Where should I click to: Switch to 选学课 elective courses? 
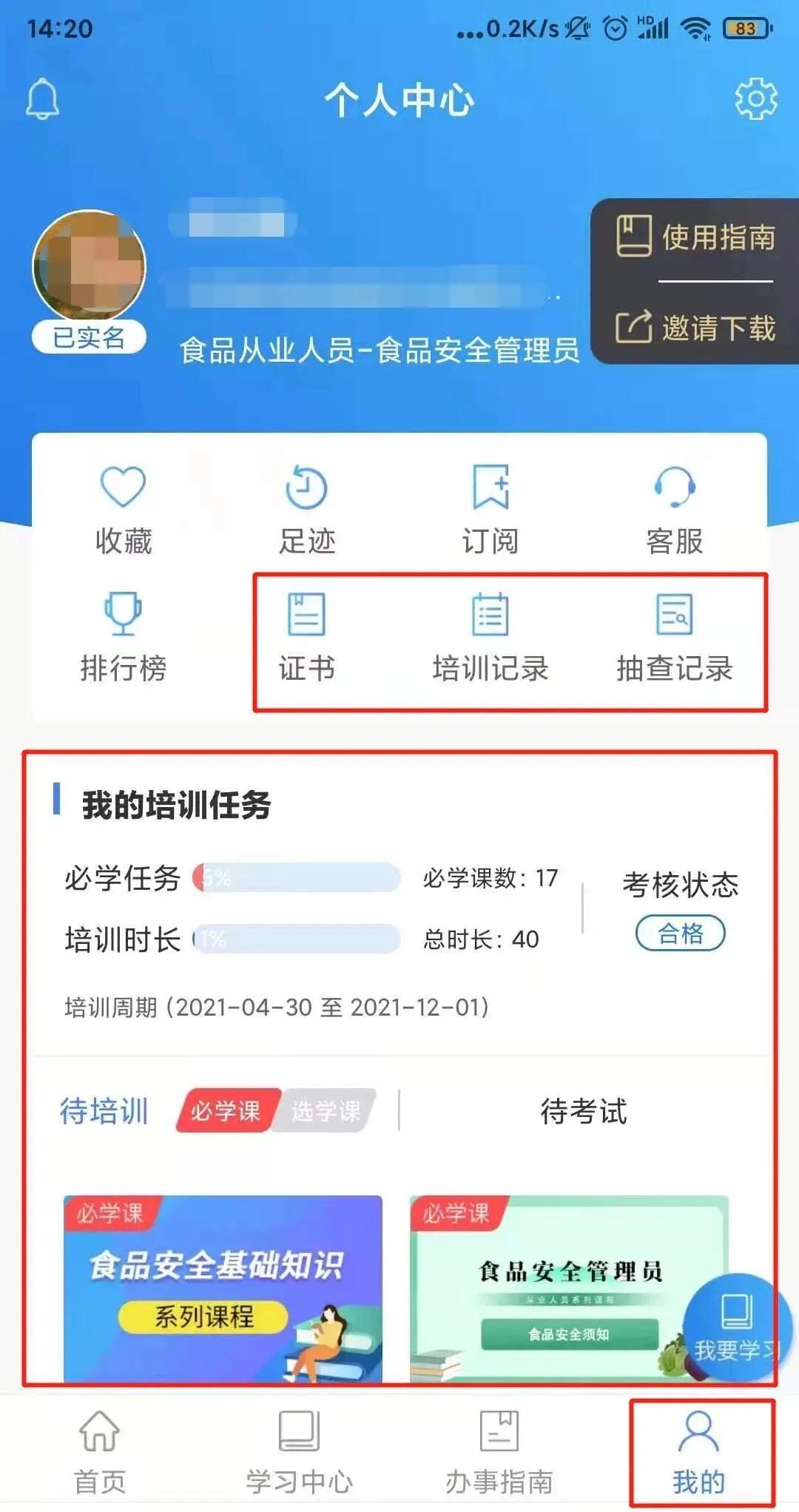(326, 1110)
